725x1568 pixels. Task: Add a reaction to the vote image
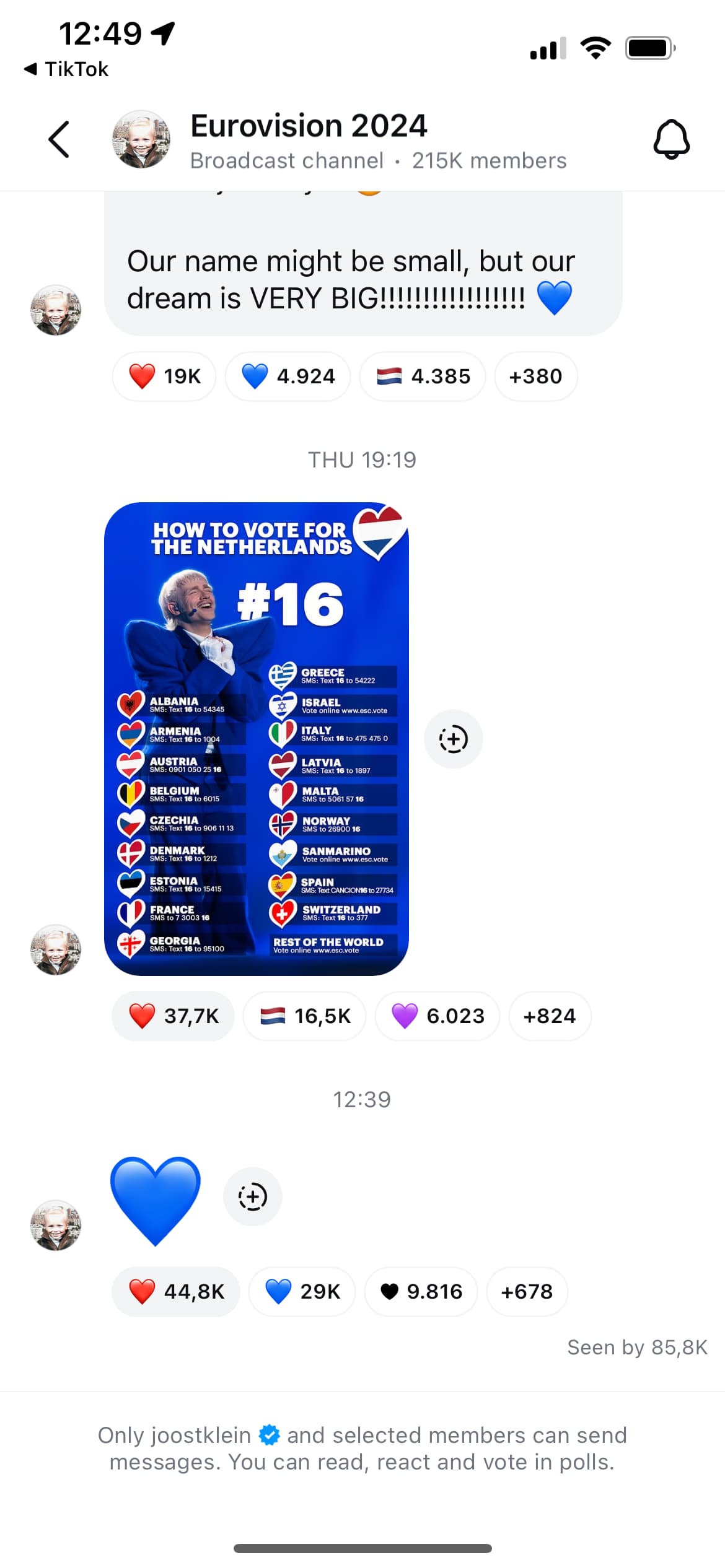453,739
